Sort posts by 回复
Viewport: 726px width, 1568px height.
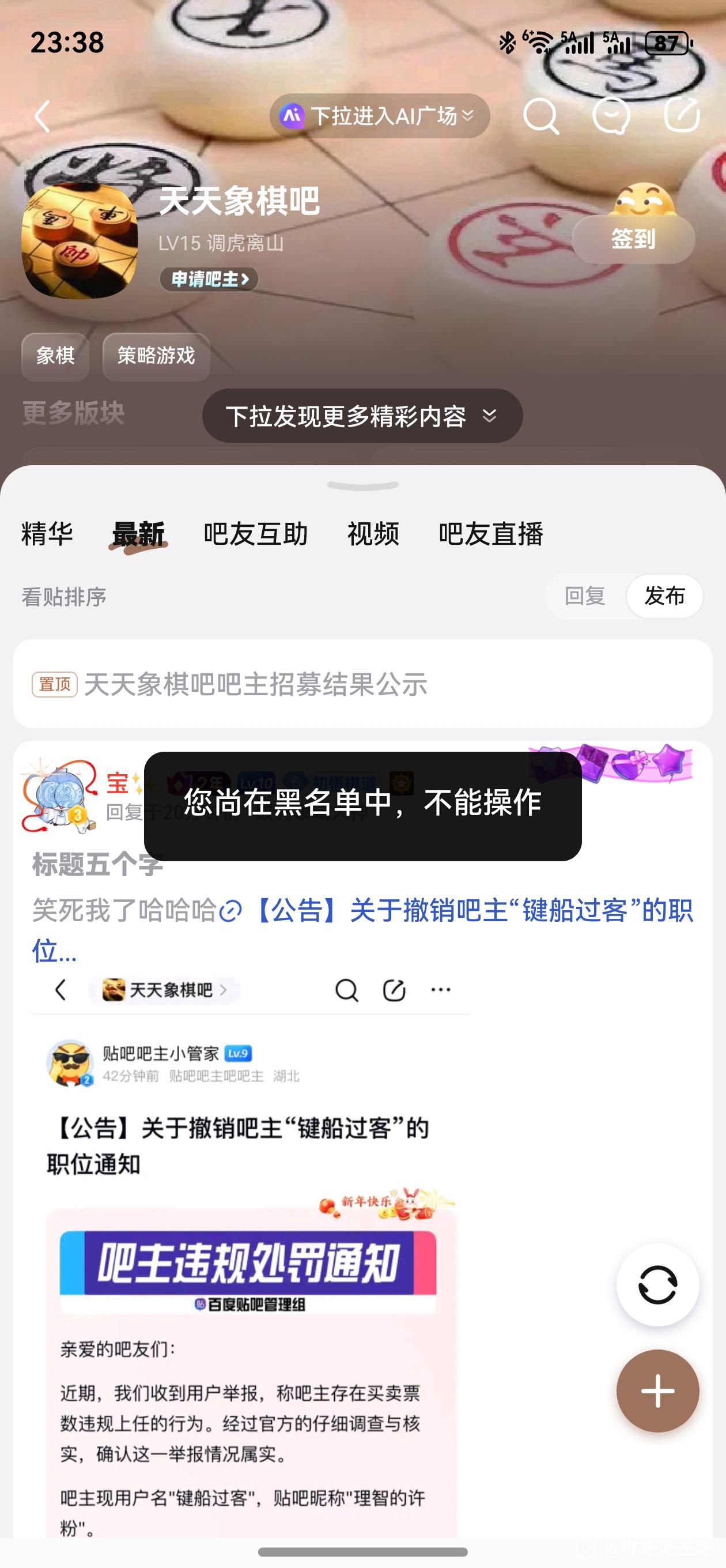coord(585,596)
